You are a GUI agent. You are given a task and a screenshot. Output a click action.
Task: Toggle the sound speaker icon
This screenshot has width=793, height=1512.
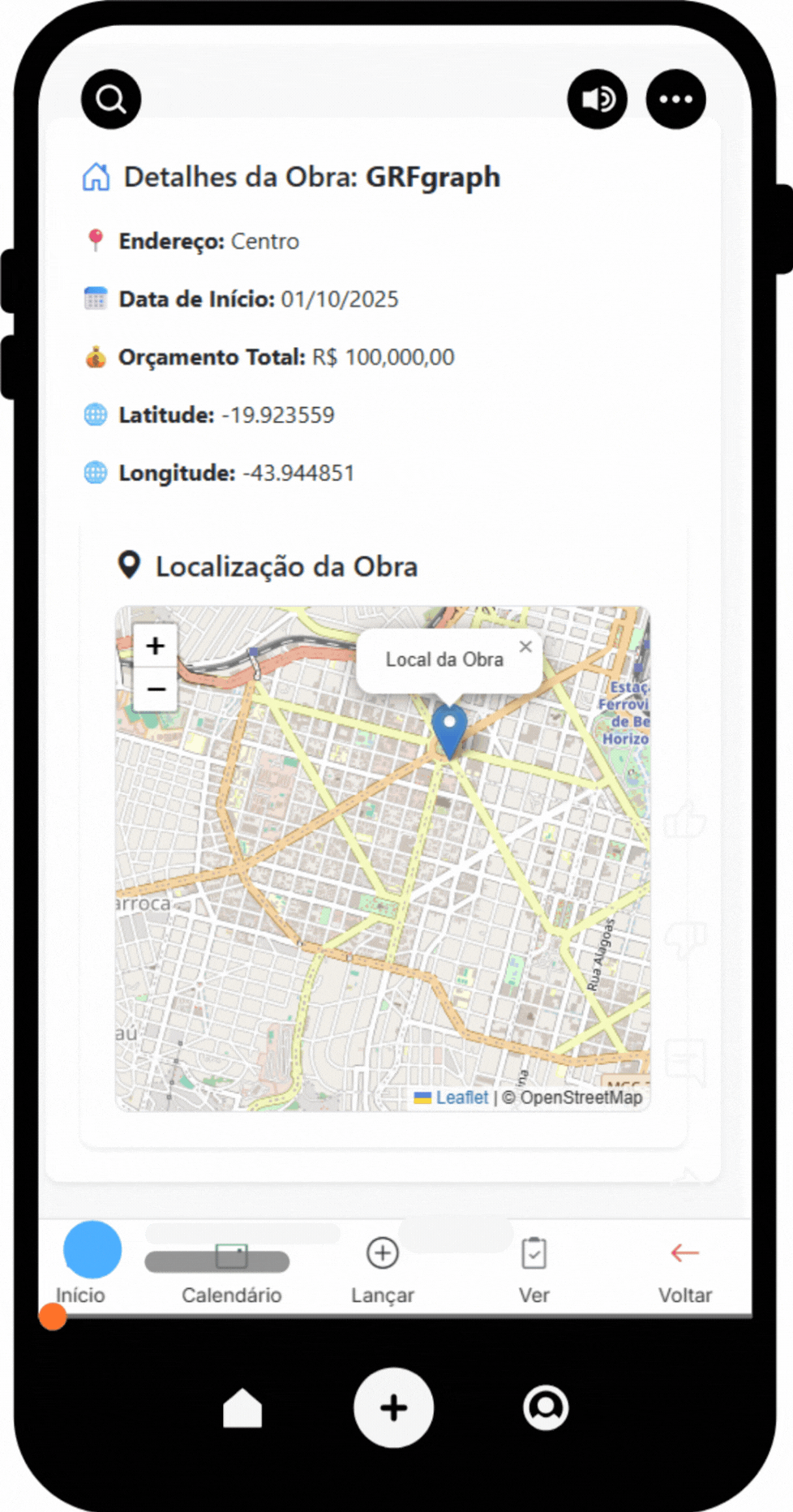[598, 100]
